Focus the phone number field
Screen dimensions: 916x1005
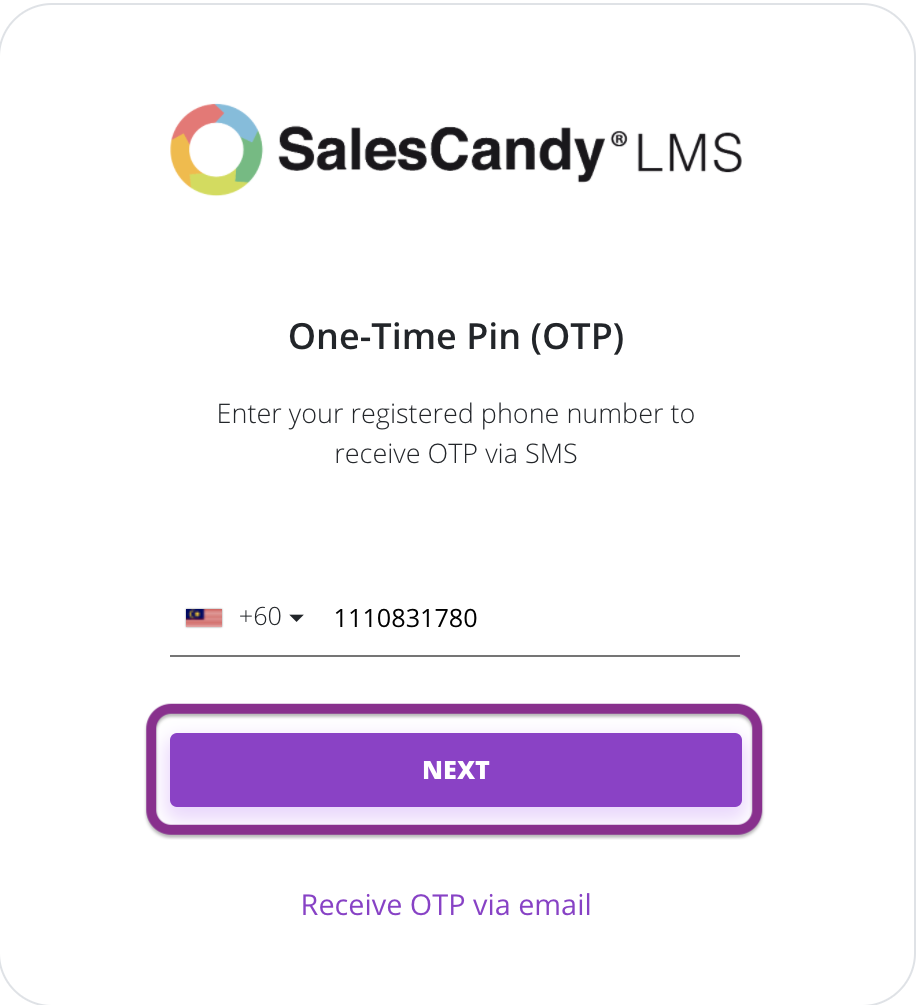(530, 619)
